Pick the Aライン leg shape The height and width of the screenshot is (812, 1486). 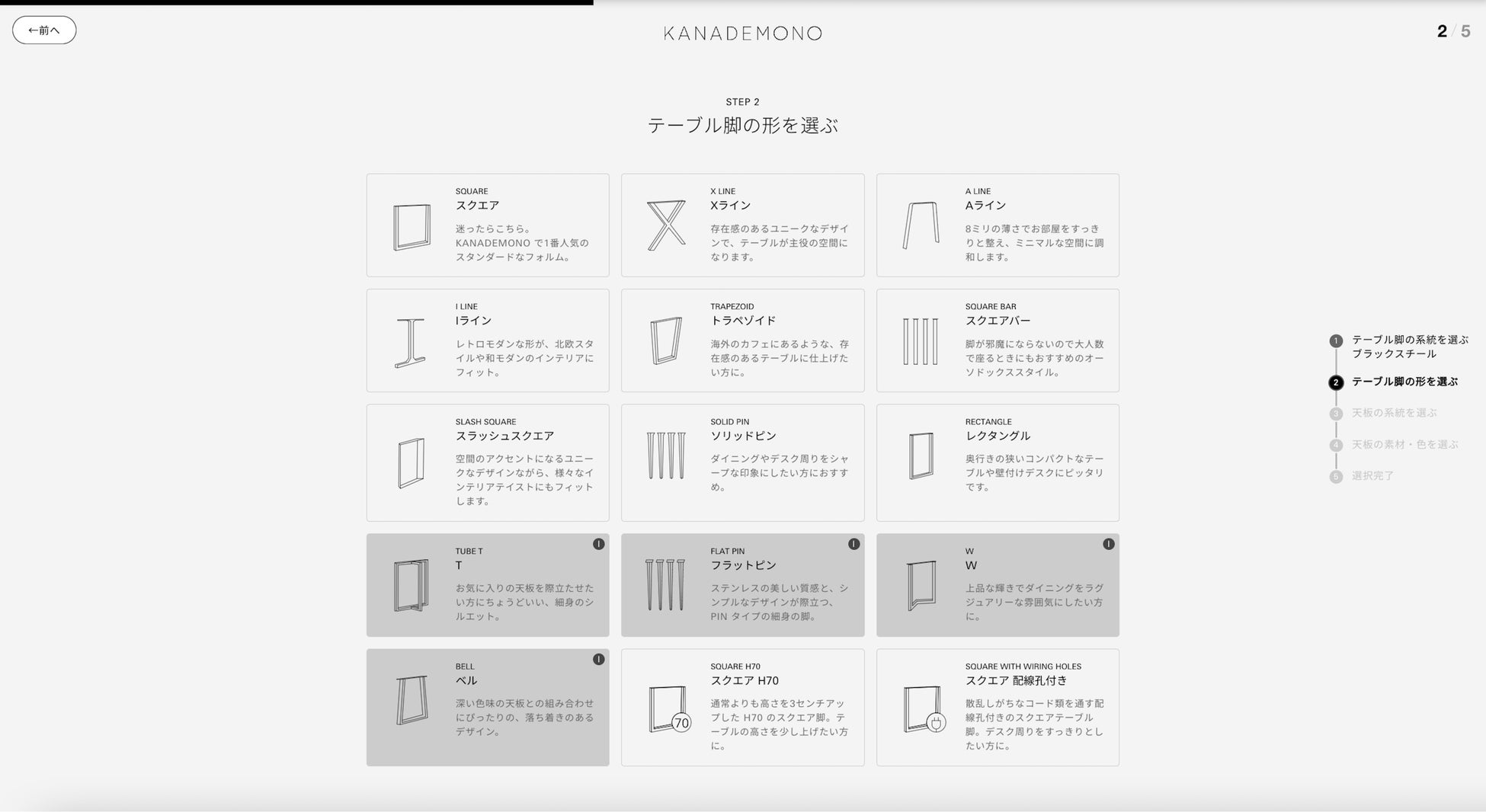(x=997, y=225)
